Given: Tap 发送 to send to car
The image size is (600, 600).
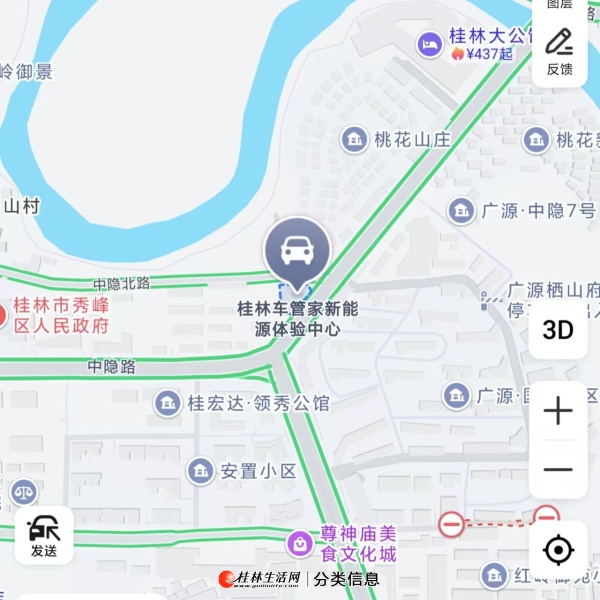Looking at the screenshot, I should click(44, 535).
